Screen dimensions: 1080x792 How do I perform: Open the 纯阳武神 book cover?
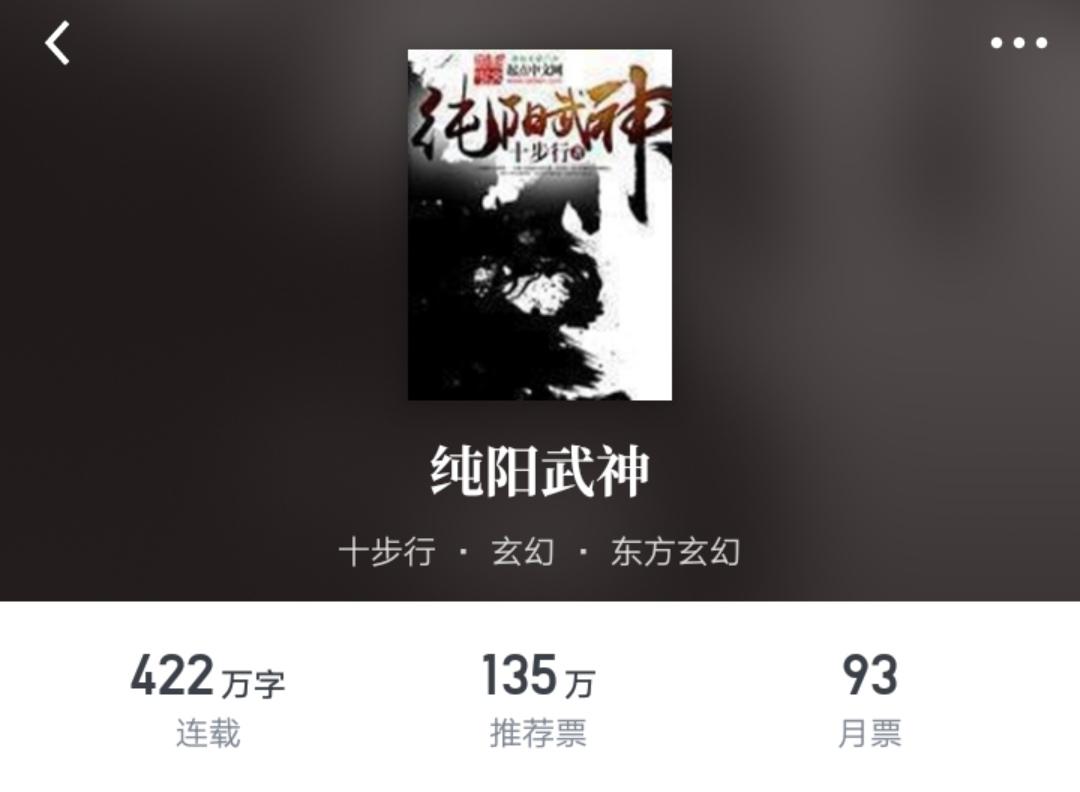(540, 225)
